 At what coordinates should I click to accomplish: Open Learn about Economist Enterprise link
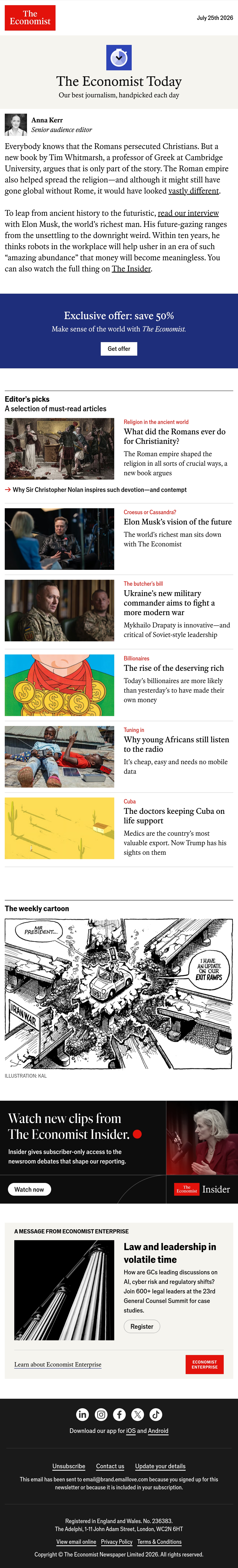point(58,1364)
